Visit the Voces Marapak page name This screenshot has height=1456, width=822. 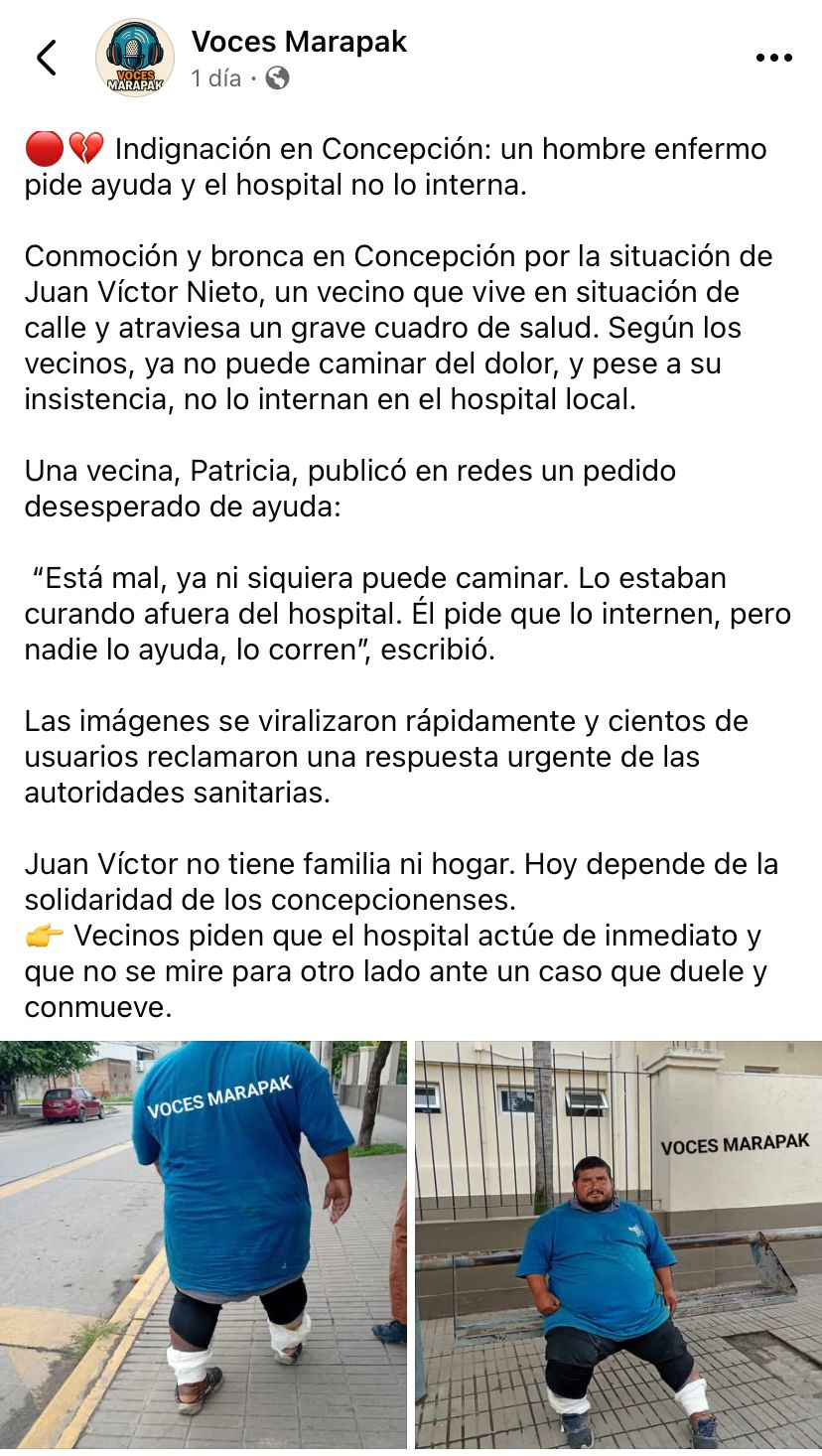[x=299, y=42]
